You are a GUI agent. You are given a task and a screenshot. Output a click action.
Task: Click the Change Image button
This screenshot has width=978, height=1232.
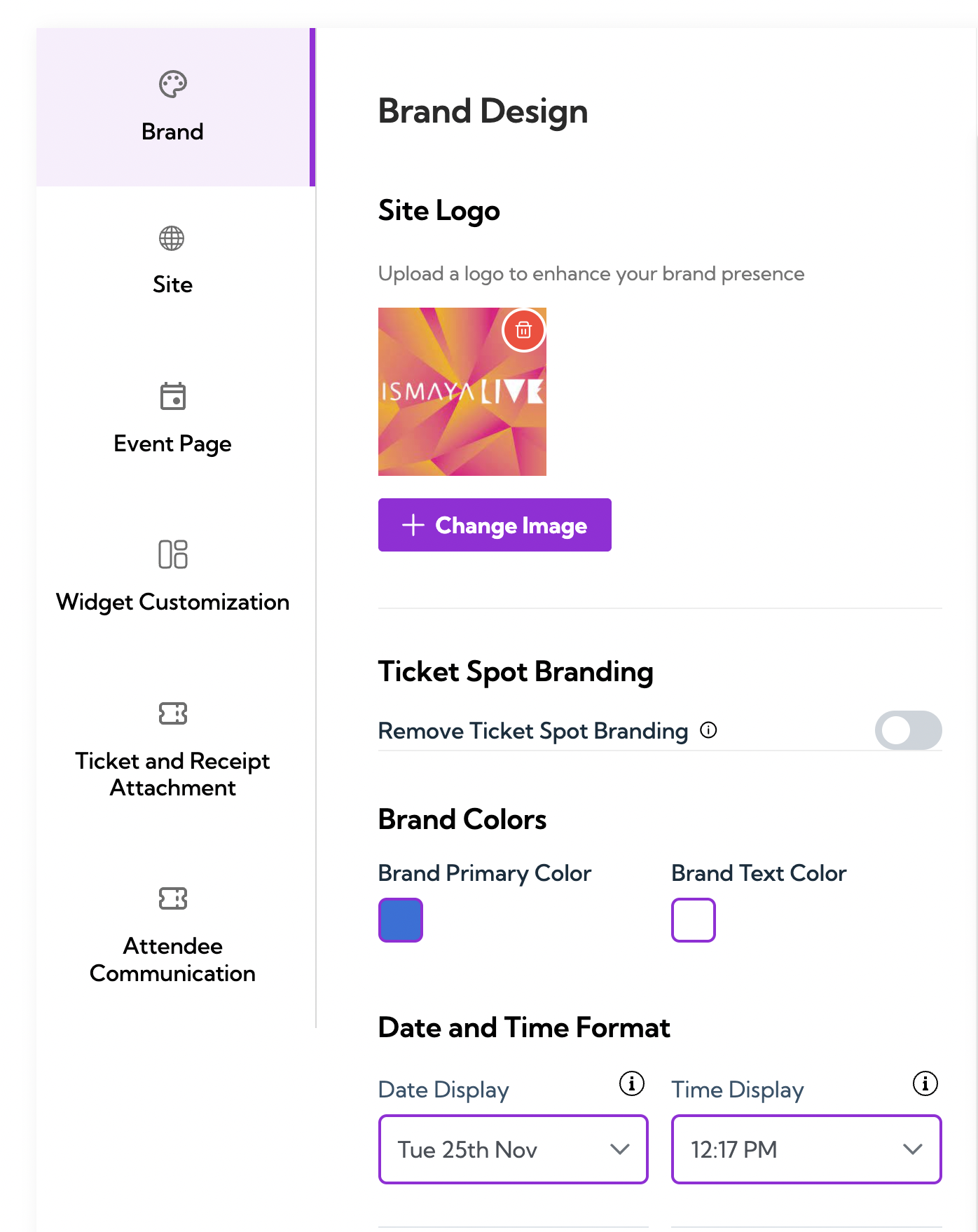point(494,525)
